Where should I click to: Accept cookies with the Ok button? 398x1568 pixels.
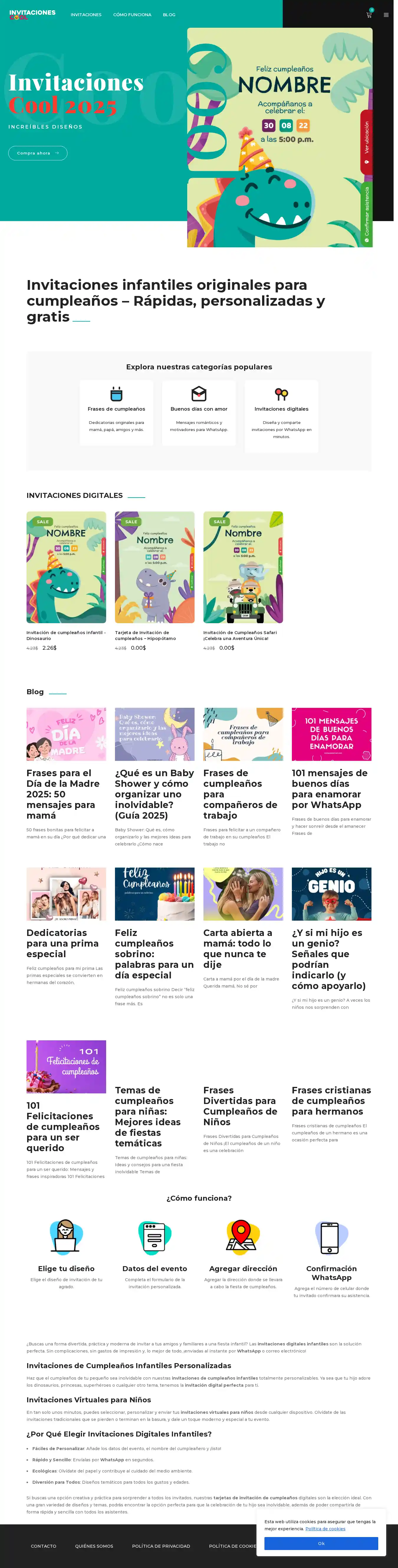point(321,1543)
